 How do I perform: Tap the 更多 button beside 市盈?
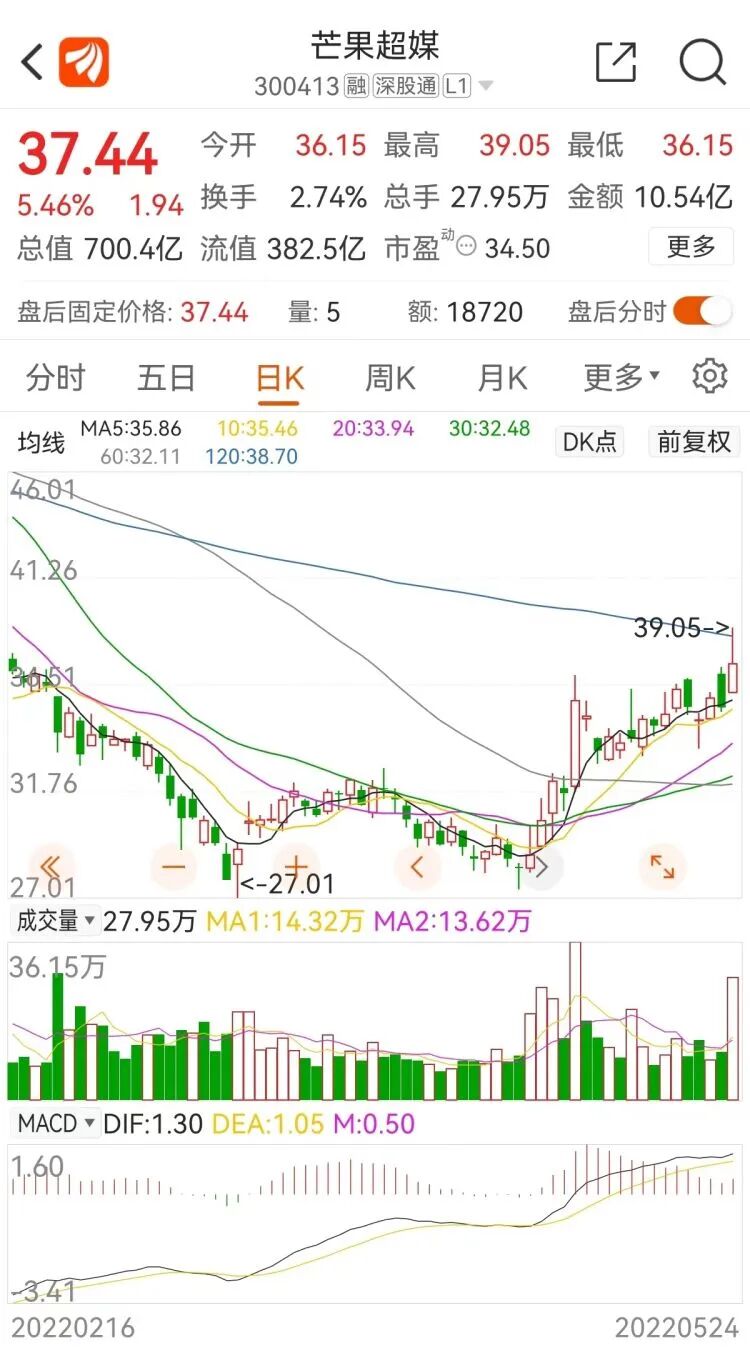690,246
